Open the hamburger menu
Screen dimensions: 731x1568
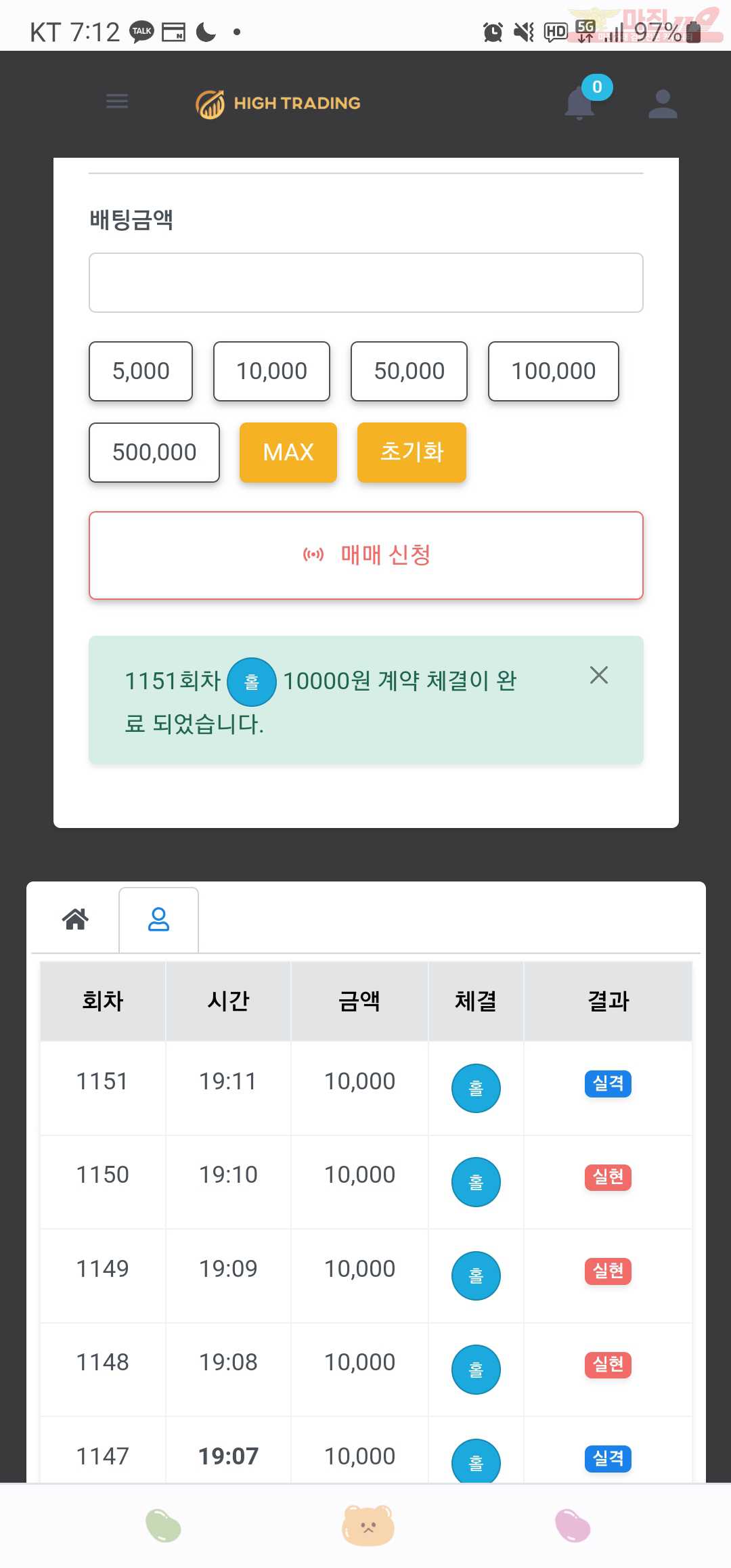(x=117, y=102)
